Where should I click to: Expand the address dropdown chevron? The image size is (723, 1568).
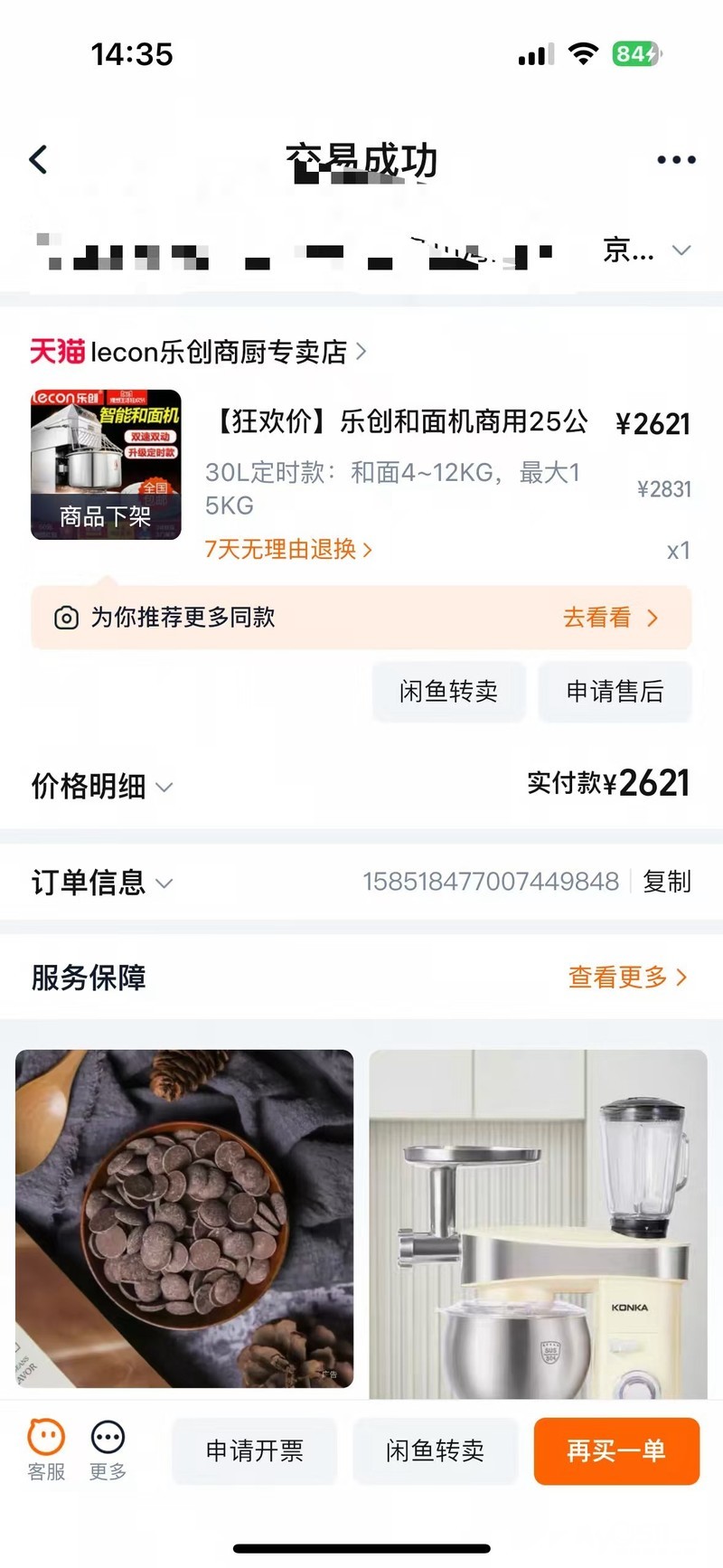pyautogui.click(x=681, y=250)
